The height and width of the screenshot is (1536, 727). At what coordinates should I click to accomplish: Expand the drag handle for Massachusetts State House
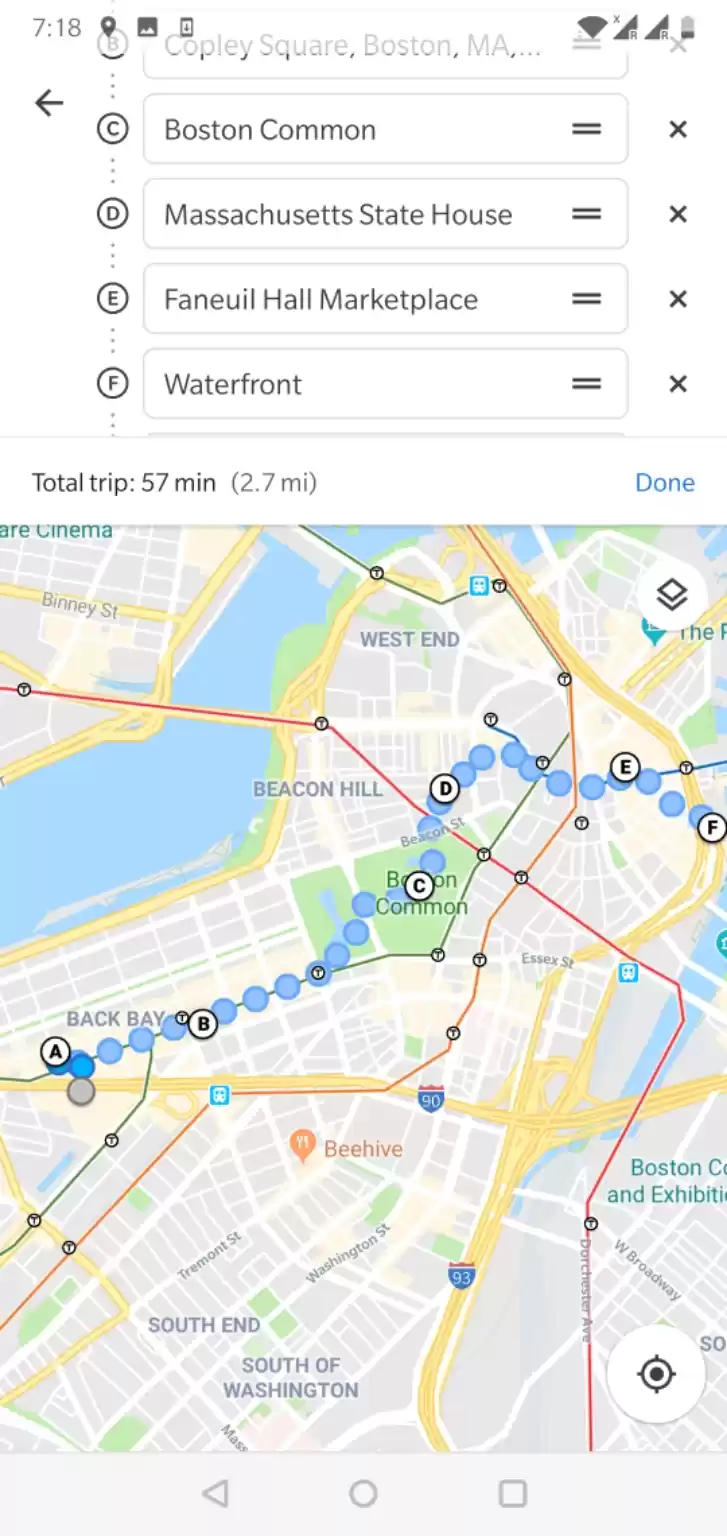[x=587, y=214]
